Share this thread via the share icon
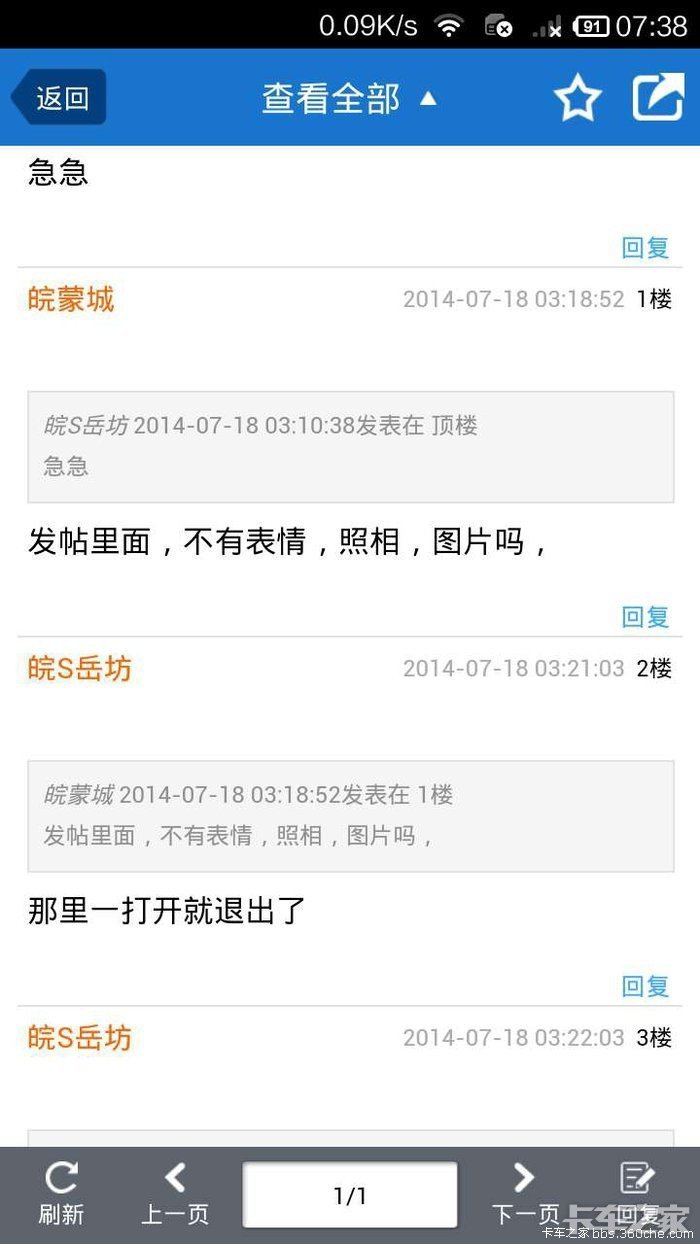 657,98
